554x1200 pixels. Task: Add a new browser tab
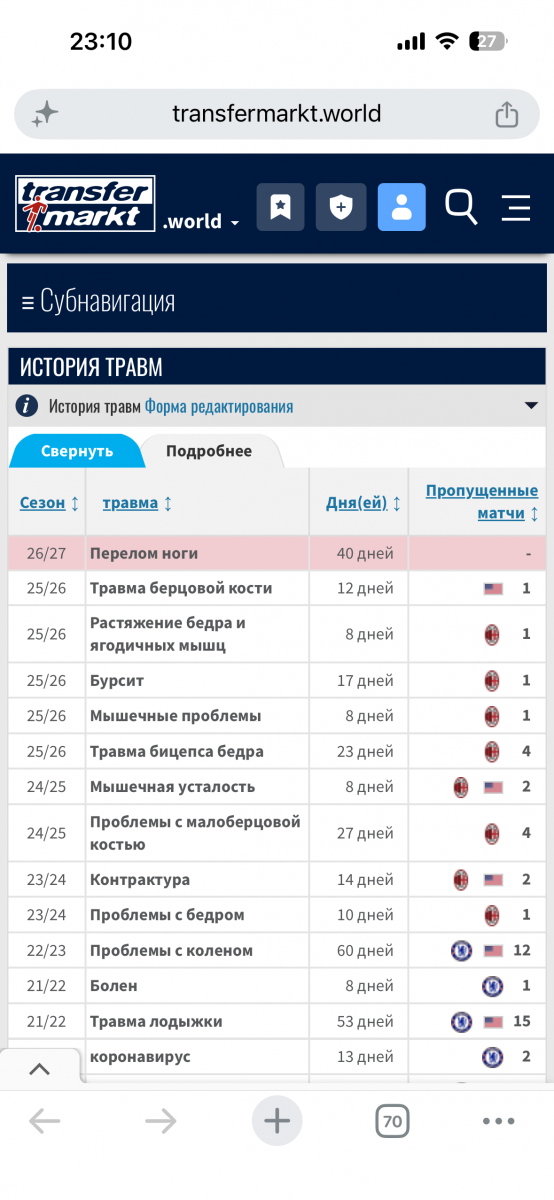click(277, 1121)
